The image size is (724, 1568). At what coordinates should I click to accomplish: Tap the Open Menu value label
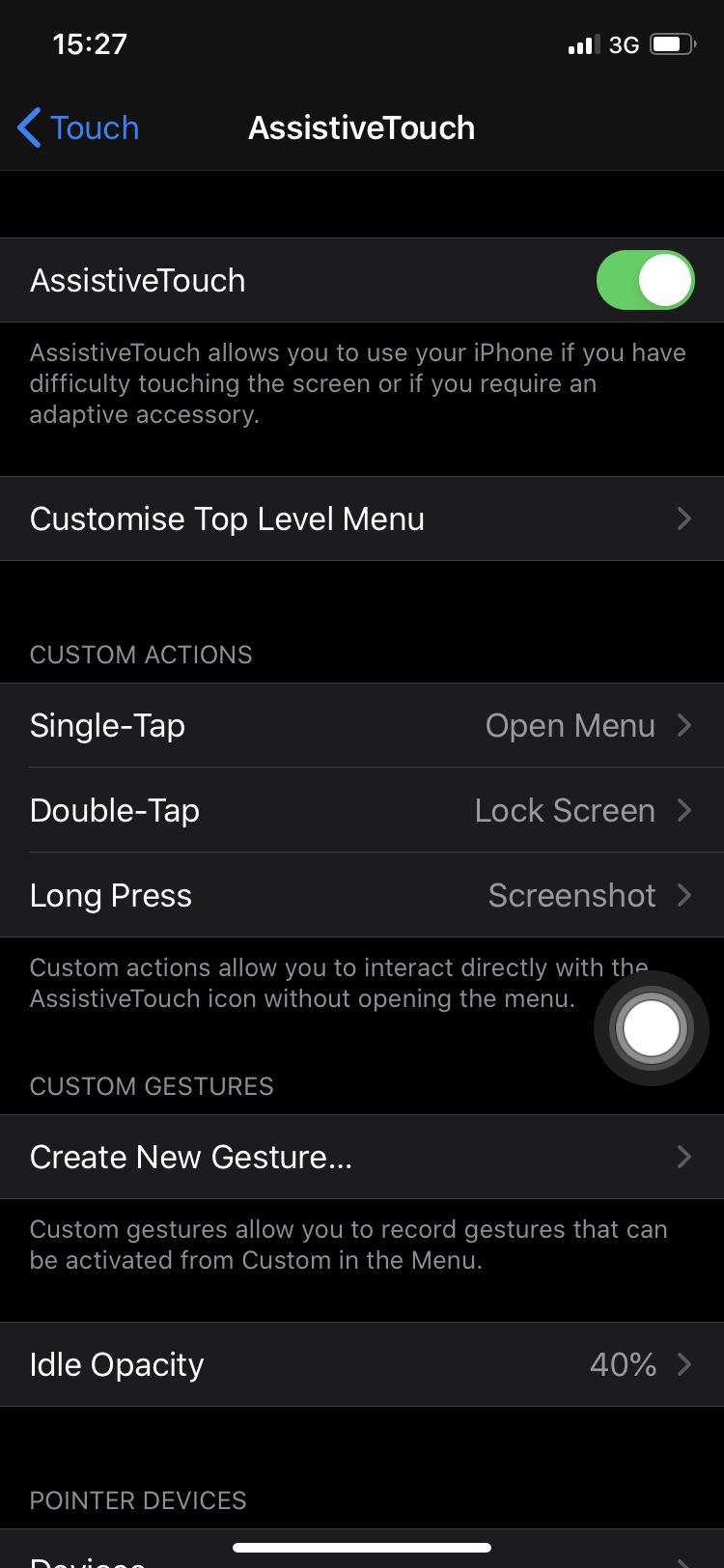571,725
